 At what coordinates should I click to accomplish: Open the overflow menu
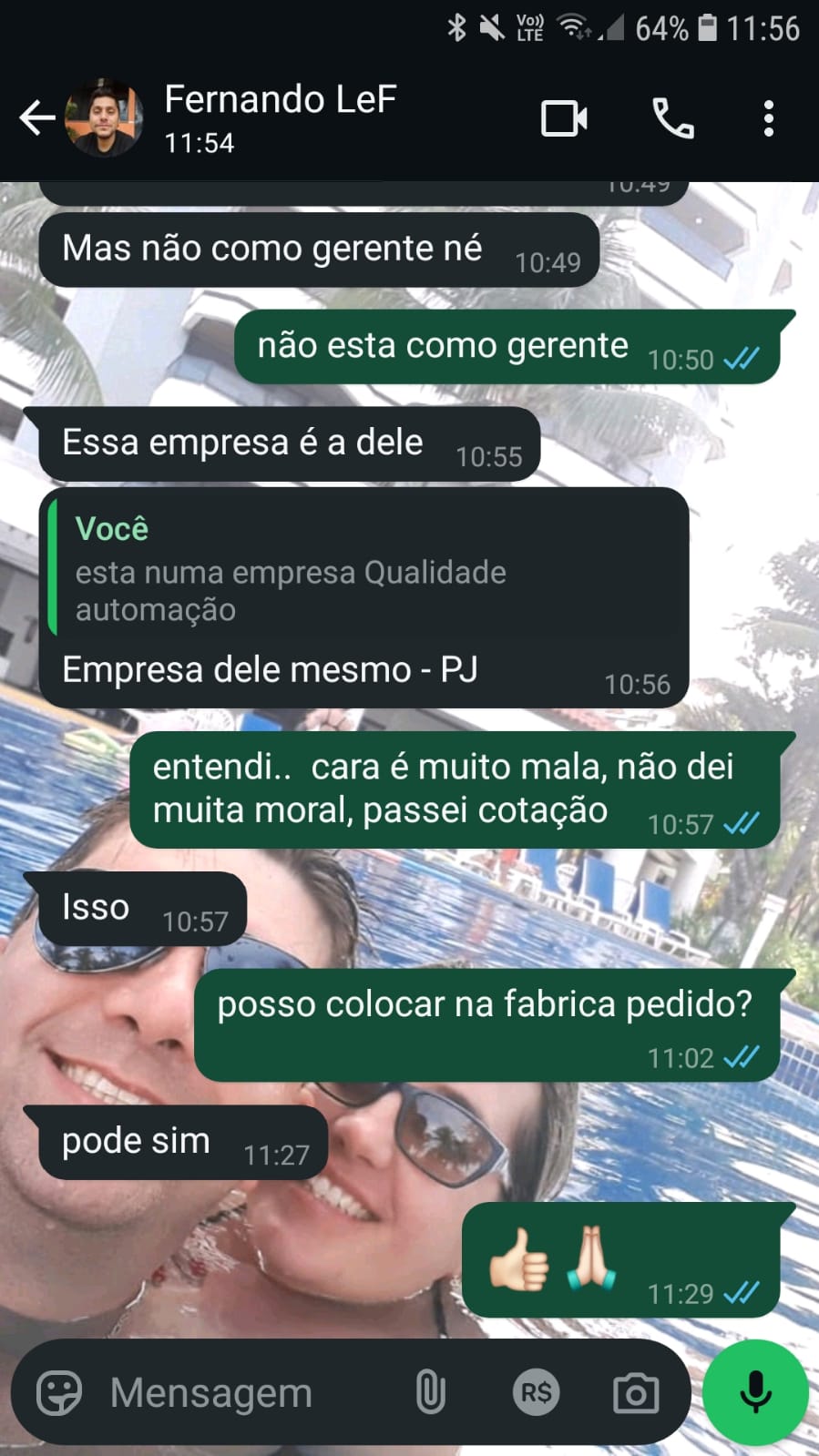click(768, 118)
